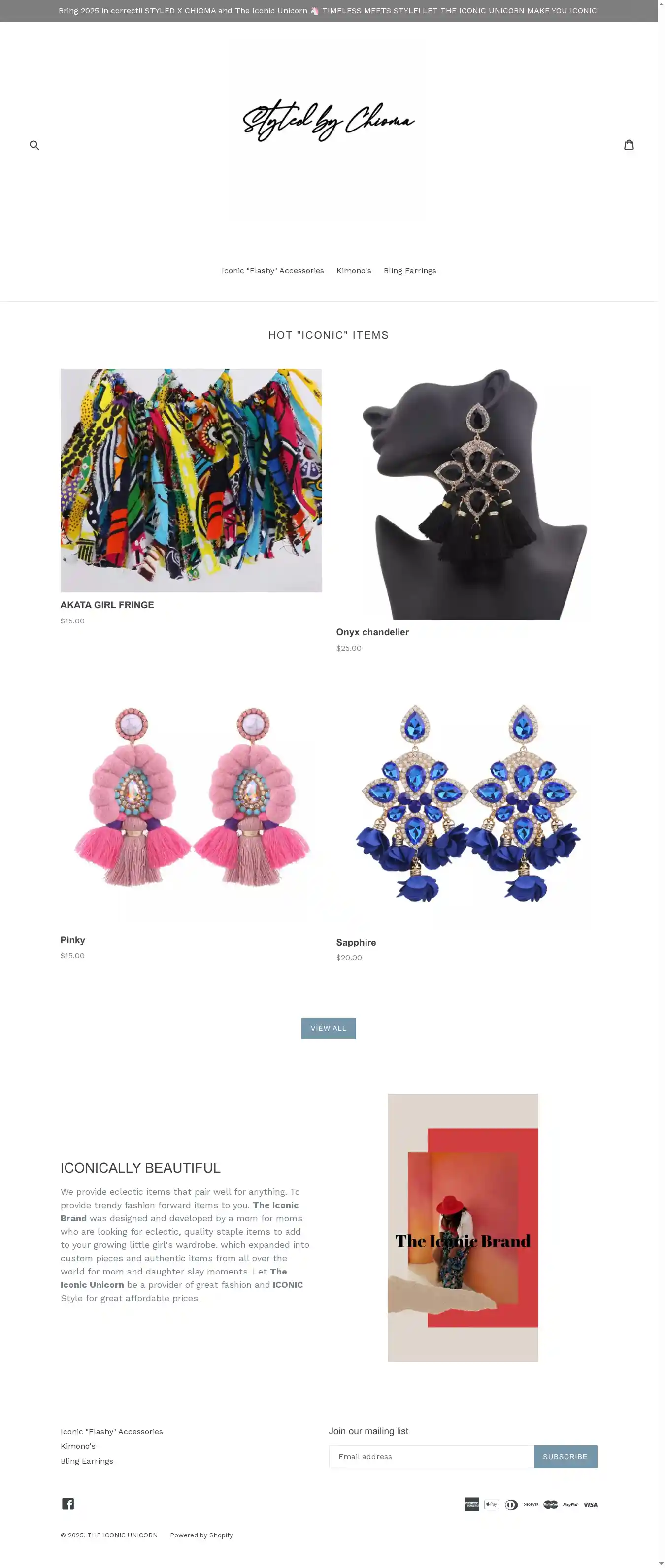Tap THE ICONIC UNICORN footer link
665x1568 pixels.
click(122, 1535)
